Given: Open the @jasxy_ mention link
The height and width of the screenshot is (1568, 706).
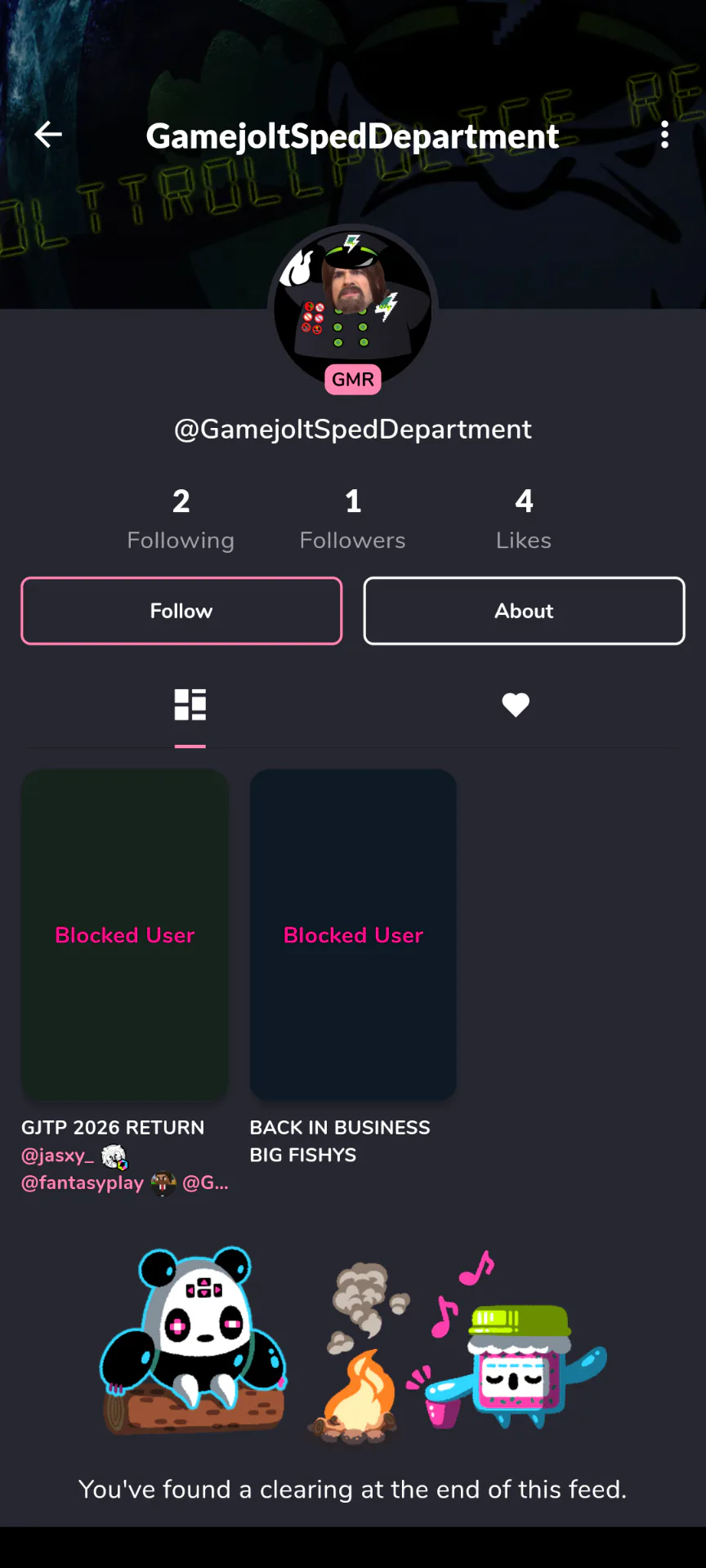Looking at the screenshot, I should point(57,1156).
